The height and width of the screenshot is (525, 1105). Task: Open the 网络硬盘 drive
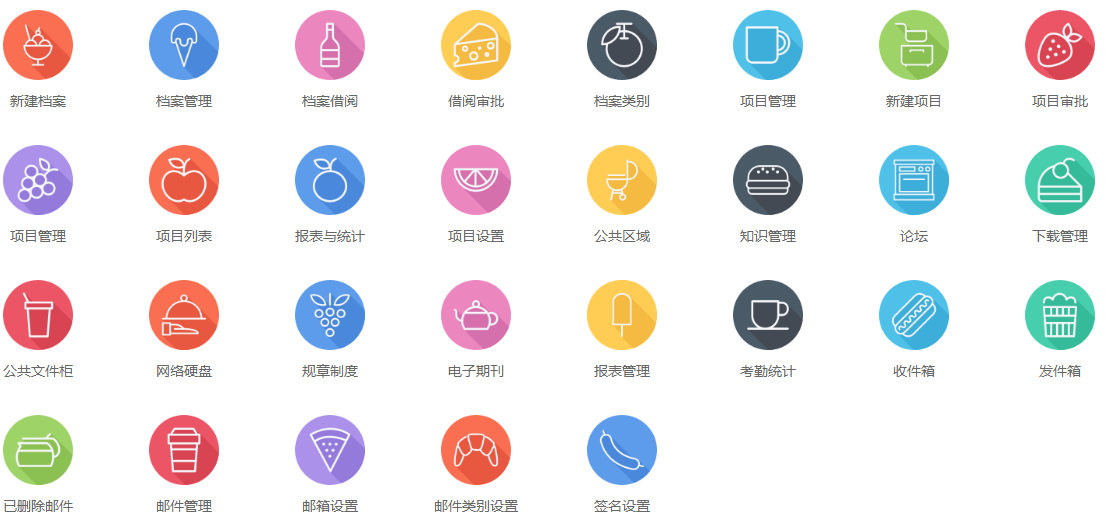184,315
